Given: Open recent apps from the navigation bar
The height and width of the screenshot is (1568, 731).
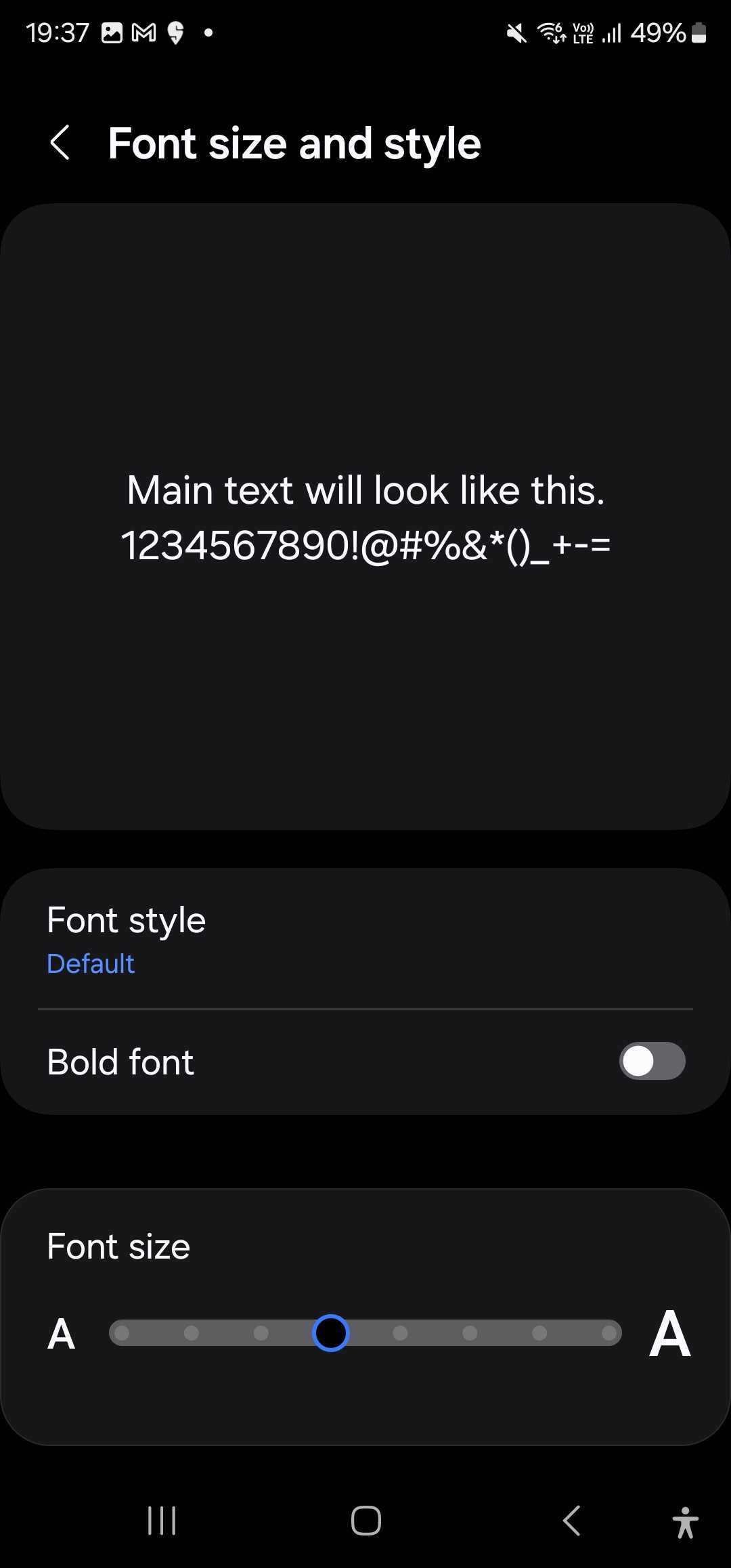Looking at the screenshot, I should (162, 1521).
